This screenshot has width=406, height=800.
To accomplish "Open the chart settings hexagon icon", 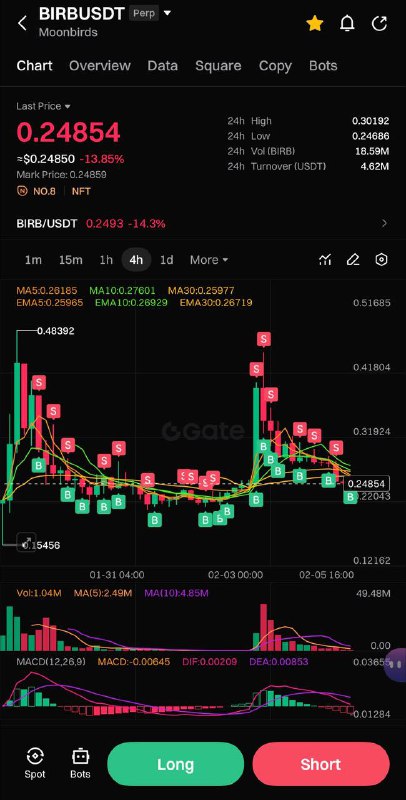I will (x=381, y=260).
